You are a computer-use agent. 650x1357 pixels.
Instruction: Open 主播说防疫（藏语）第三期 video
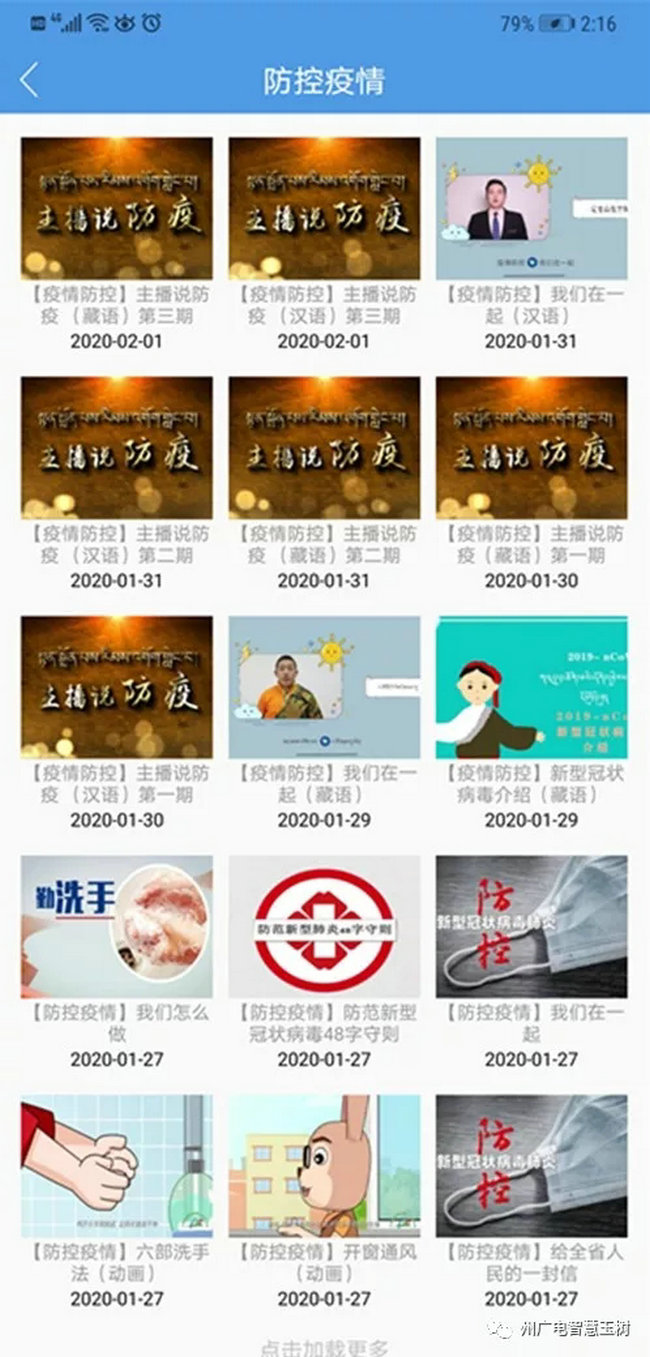pyautogui.click(x=116, y=208)
